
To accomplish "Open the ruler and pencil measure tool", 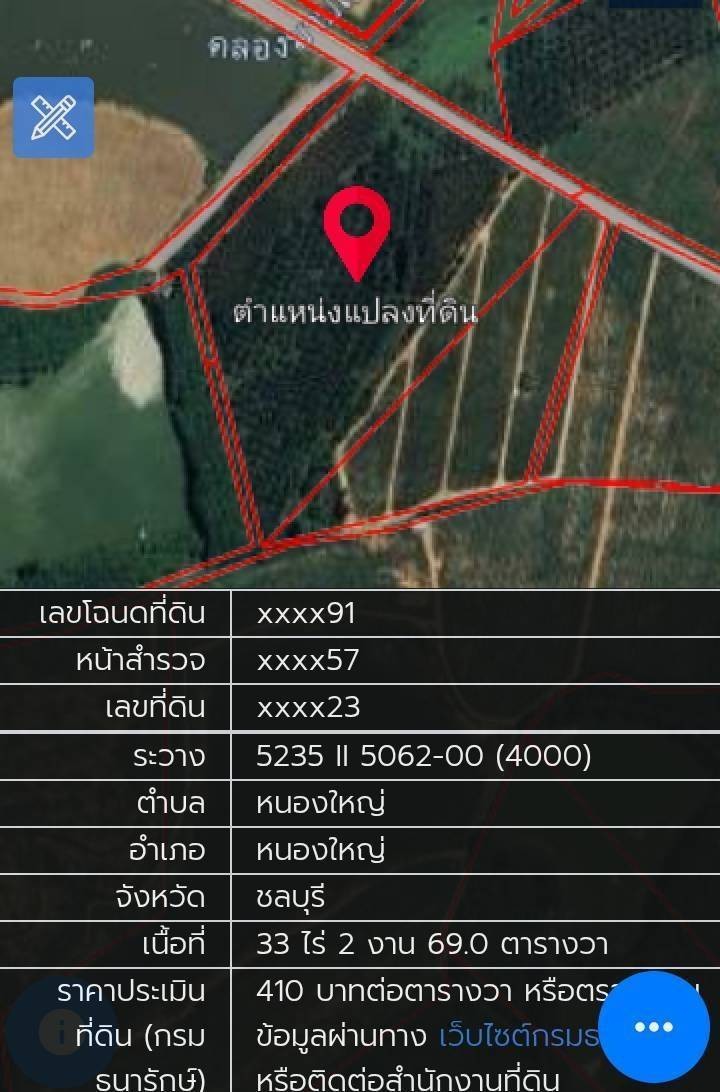I will point(53,118).
